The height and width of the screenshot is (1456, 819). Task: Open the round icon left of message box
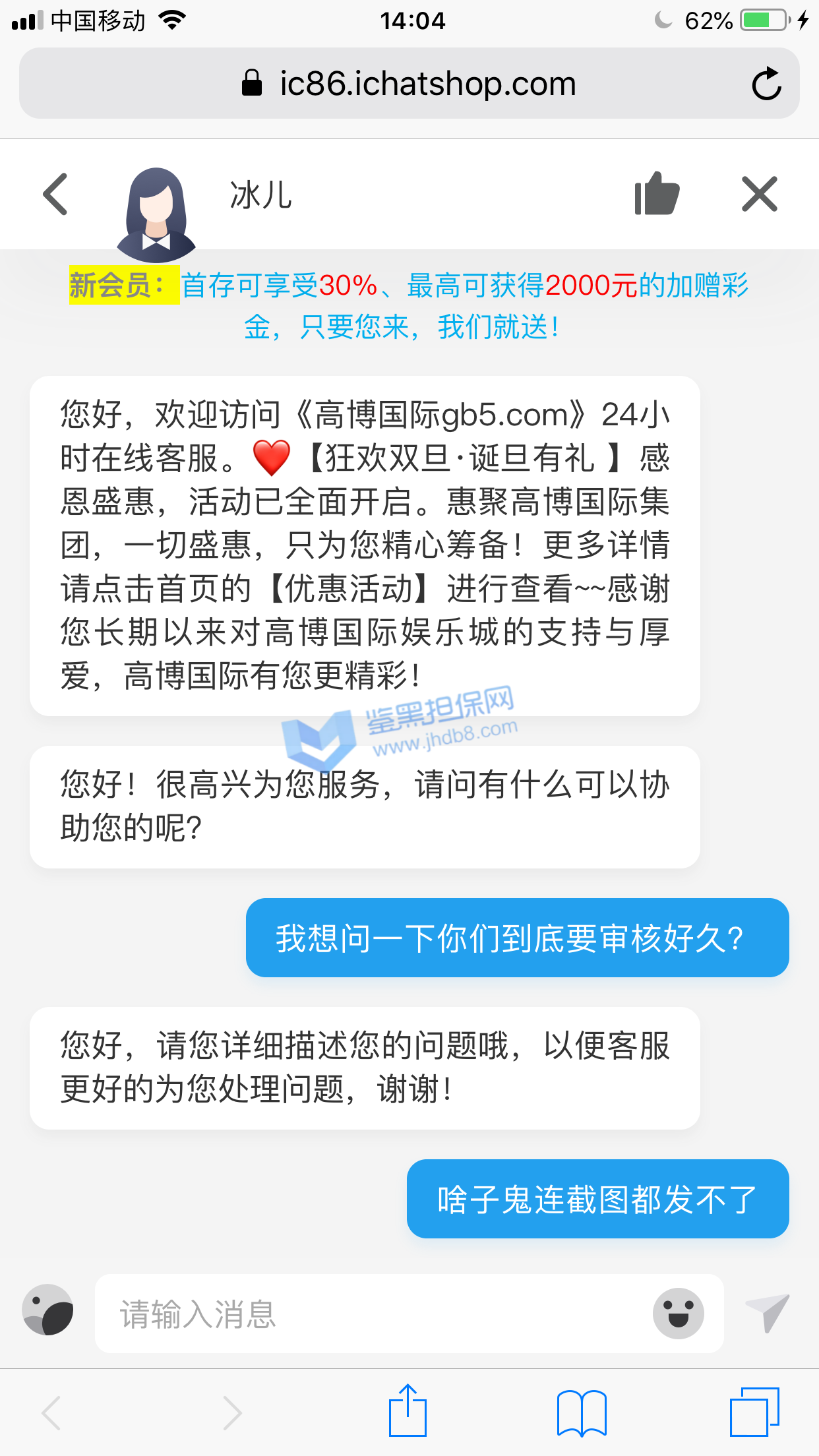tap(48, 1310)
